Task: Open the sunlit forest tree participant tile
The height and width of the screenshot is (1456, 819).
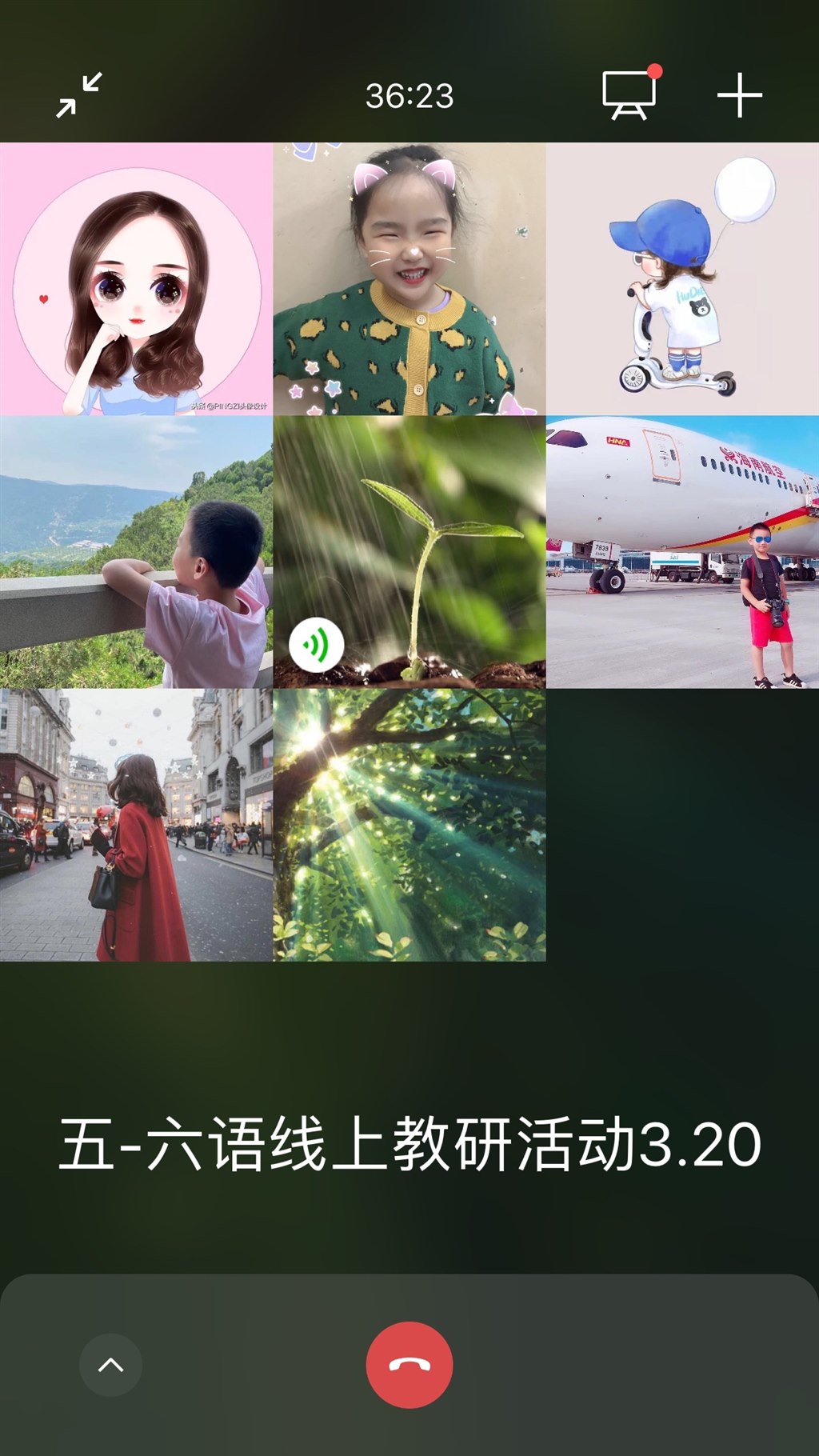Action: 409,825
